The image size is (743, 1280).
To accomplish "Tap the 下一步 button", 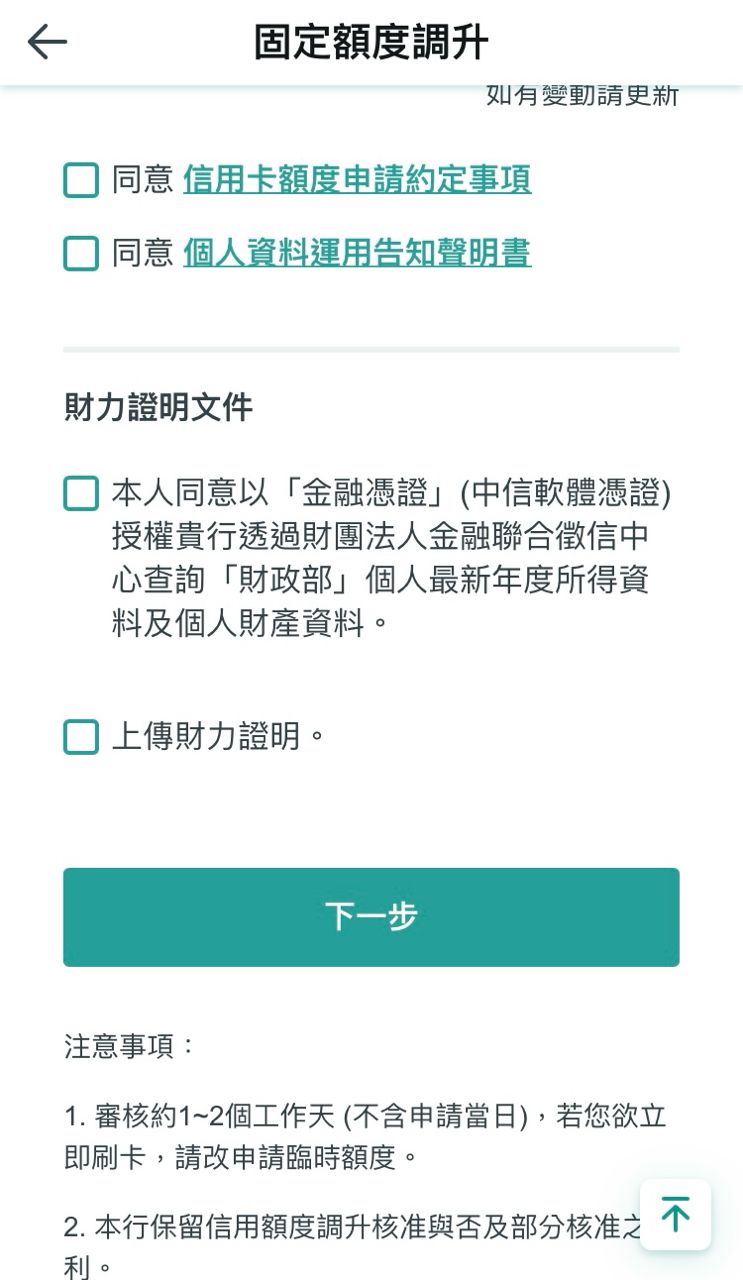I will [x=371, y=917].
